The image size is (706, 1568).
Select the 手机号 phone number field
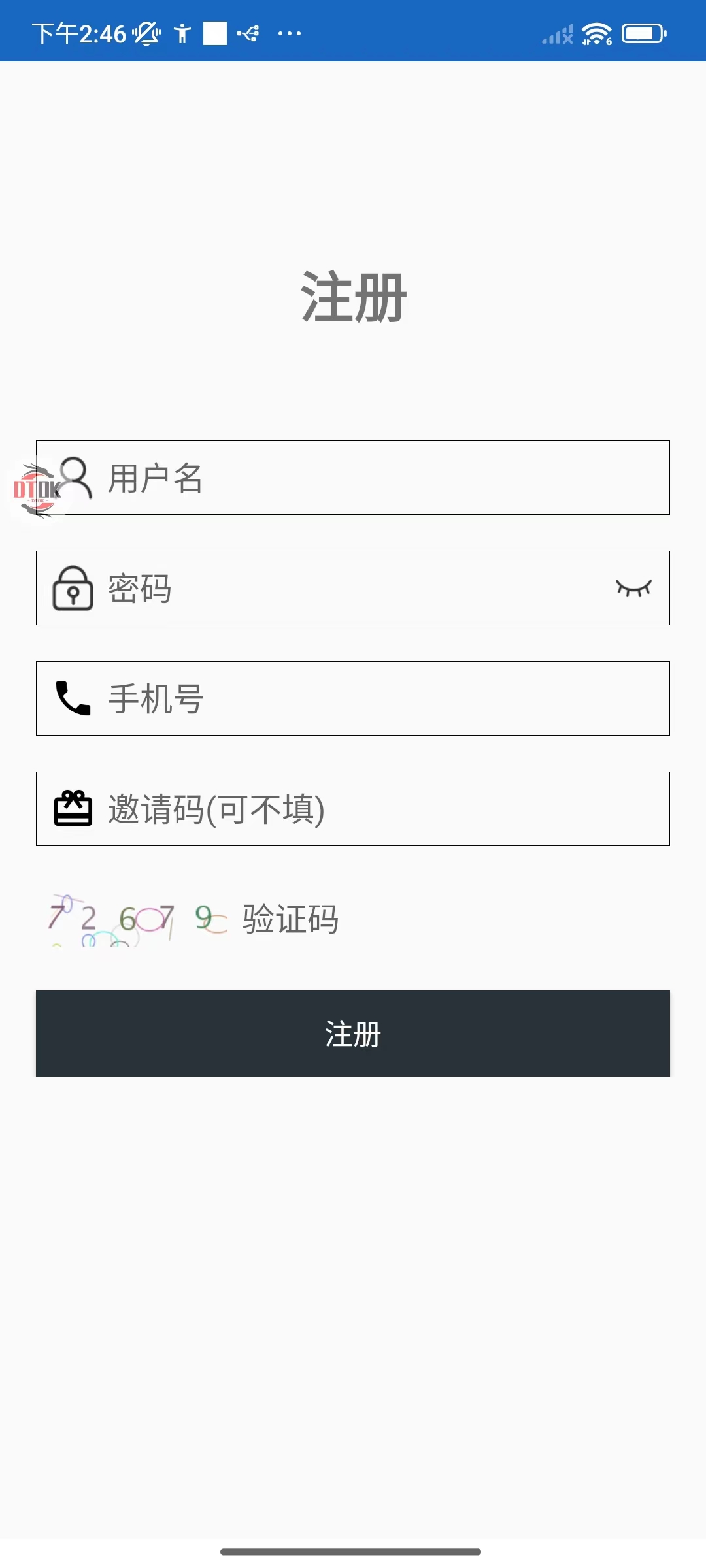tap(353, 698)
